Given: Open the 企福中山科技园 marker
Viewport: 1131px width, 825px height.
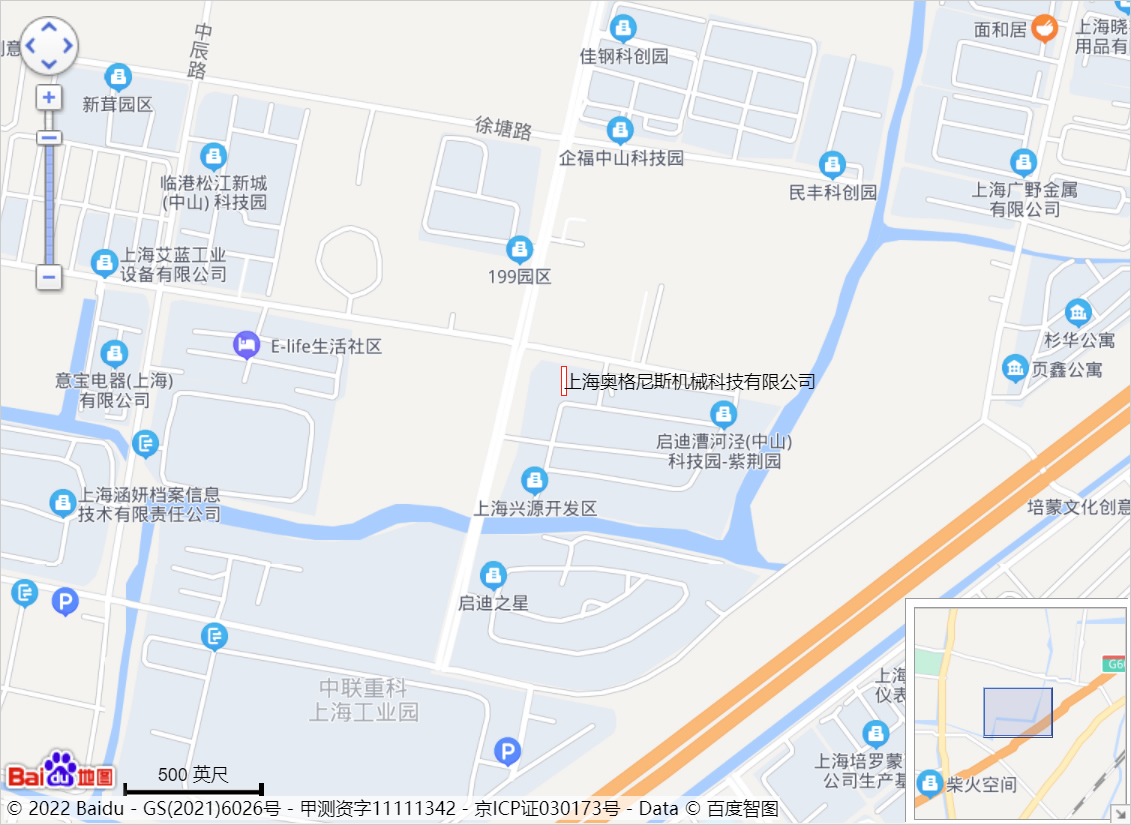Looking at the screenshot, I should coord(621,131).
